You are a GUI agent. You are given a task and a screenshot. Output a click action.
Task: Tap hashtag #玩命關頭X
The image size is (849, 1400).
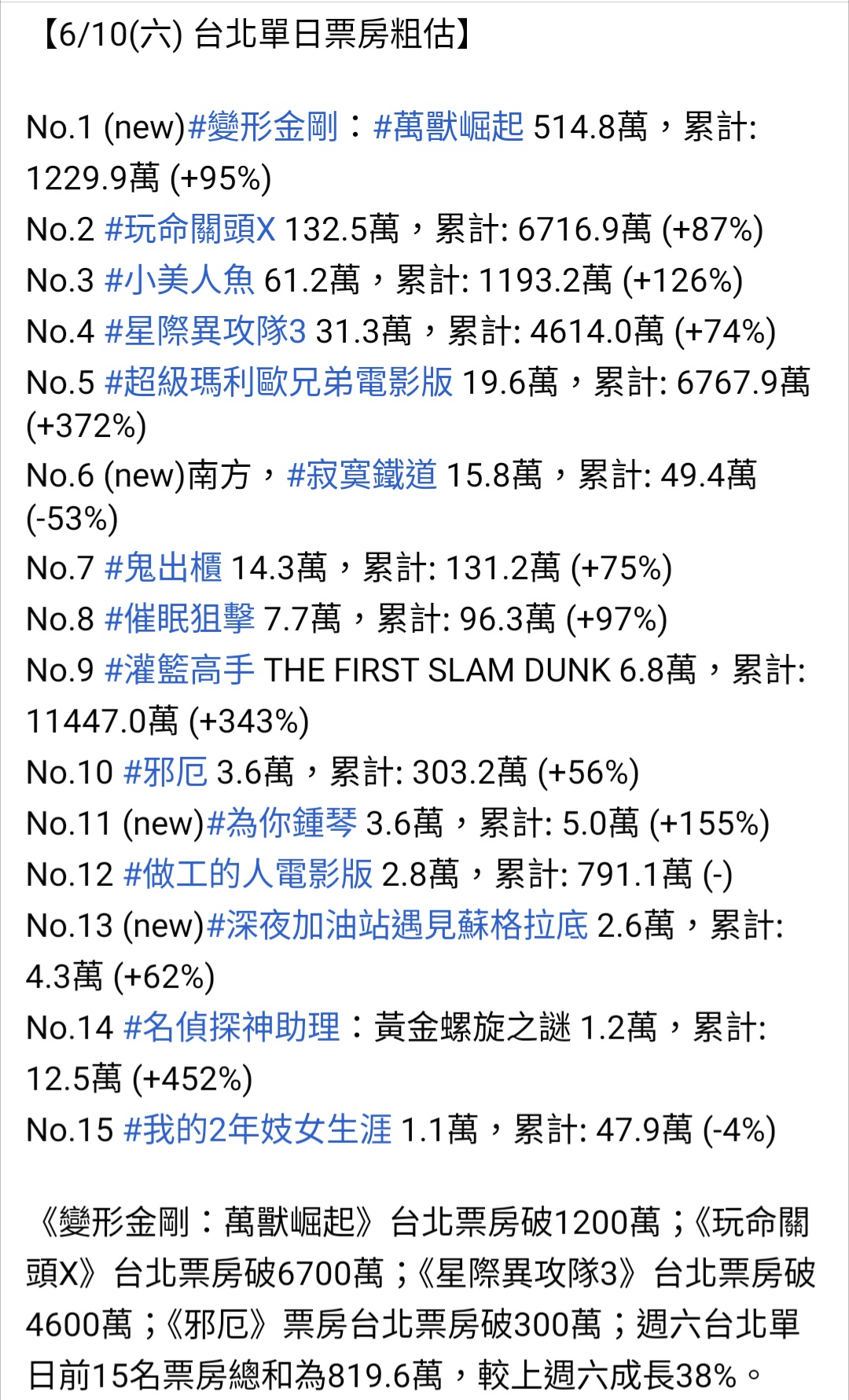click(x=190, y=230)
